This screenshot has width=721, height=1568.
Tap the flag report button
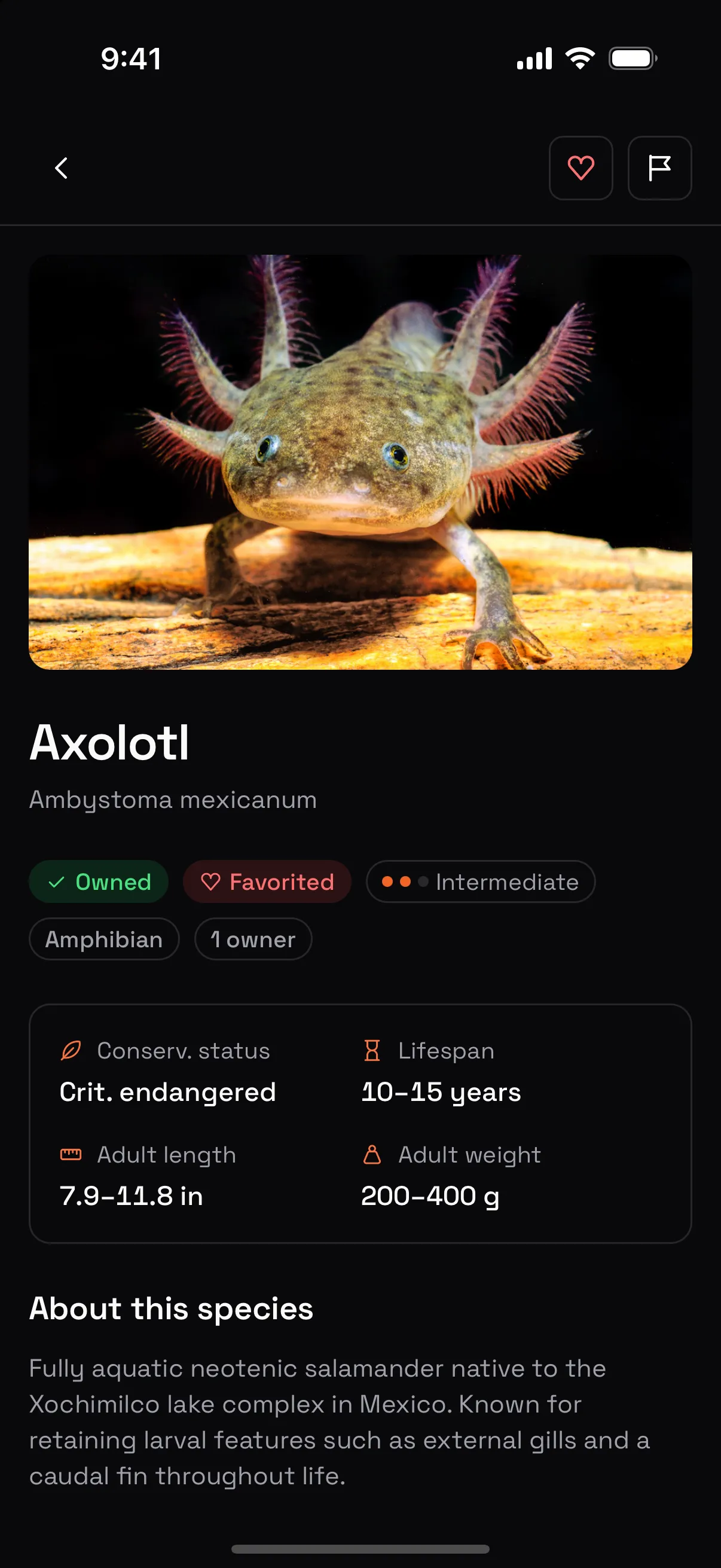[659, 168]
